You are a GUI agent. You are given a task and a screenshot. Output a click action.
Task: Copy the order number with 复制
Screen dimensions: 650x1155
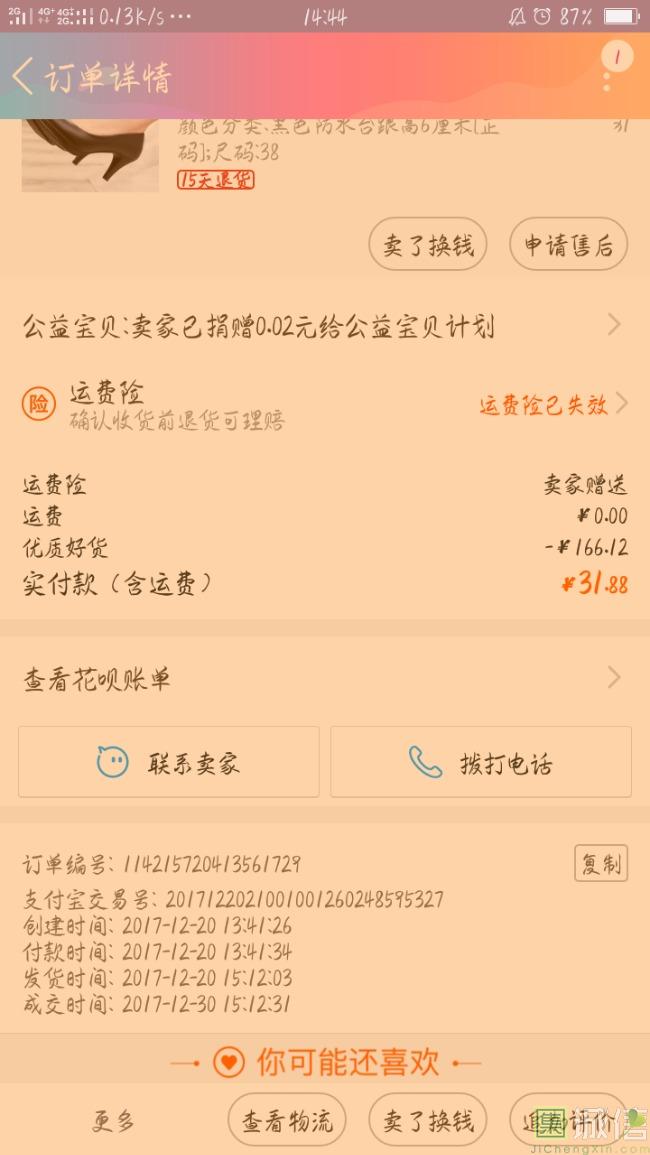(x=601, y=863)
